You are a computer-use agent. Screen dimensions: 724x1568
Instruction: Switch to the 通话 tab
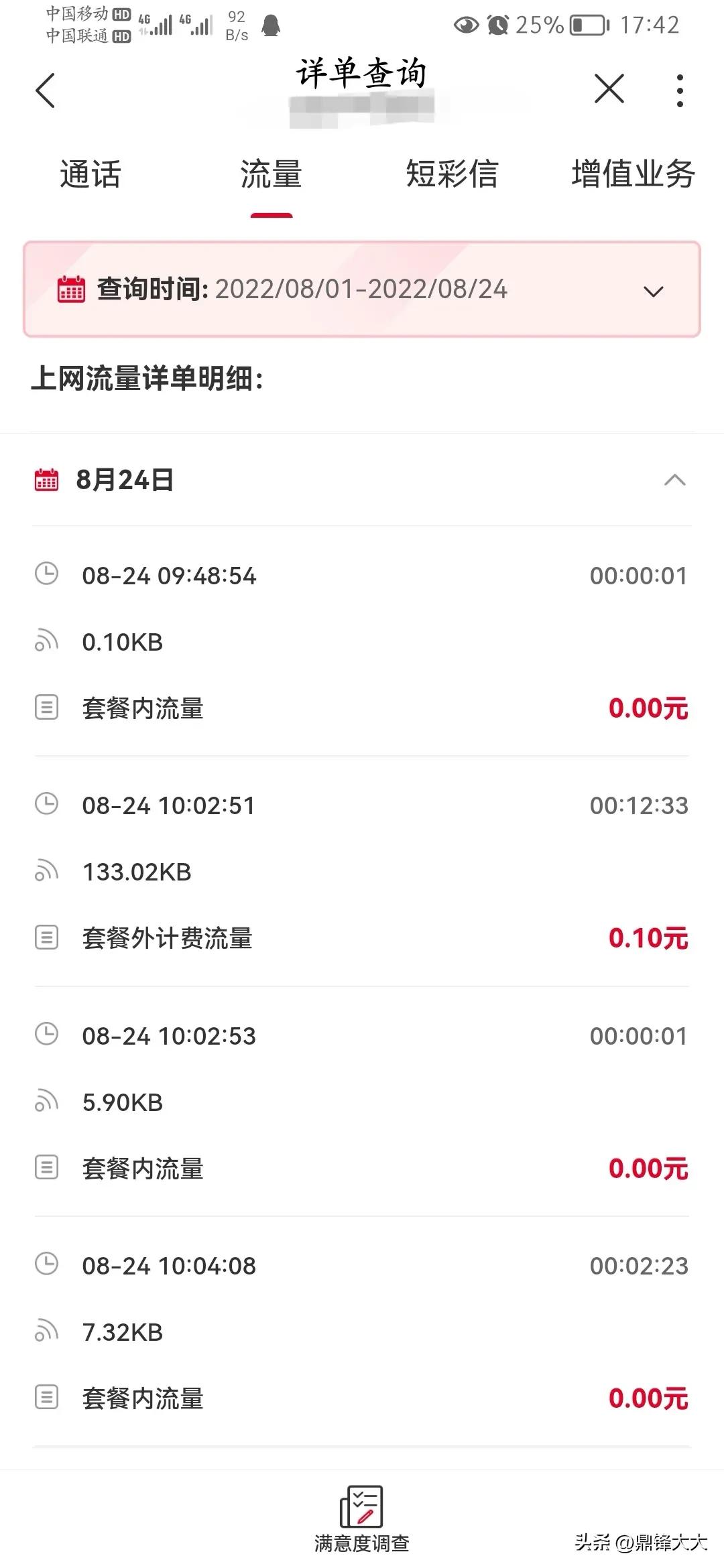[x=89, y=176]
